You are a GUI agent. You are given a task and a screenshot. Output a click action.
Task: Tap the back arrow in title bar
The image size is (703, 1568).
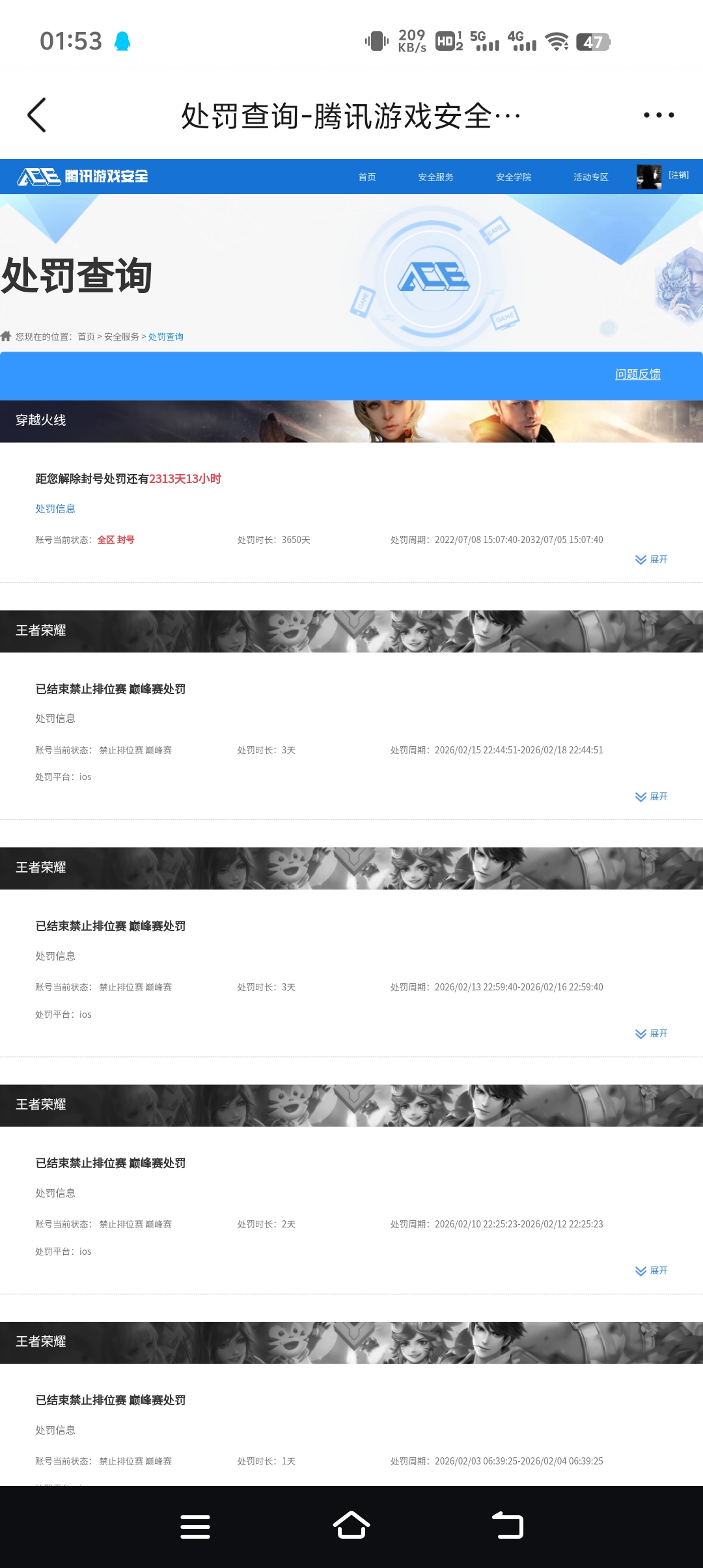click(37, 115)
